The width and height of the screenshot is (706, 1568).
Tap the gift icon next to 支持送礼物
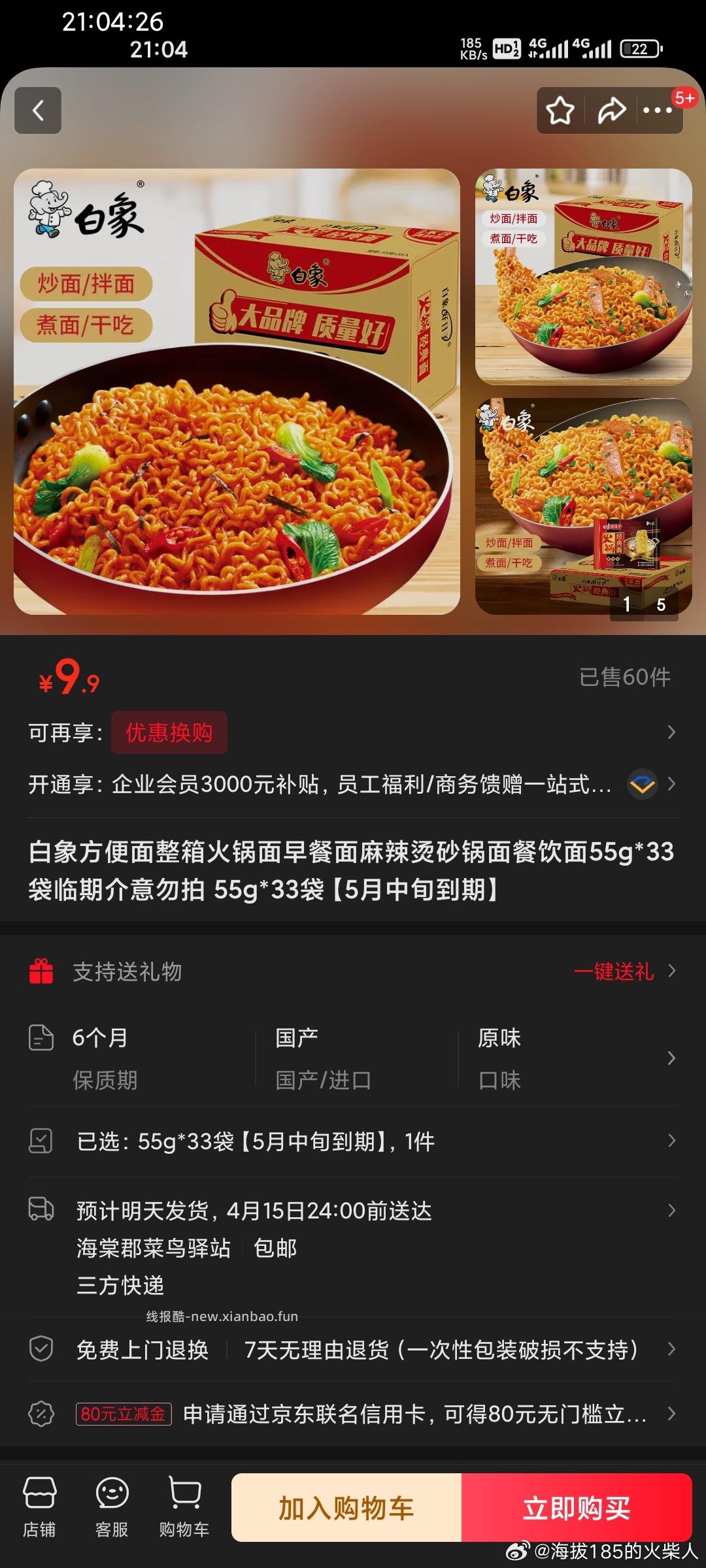coord(41,973)
